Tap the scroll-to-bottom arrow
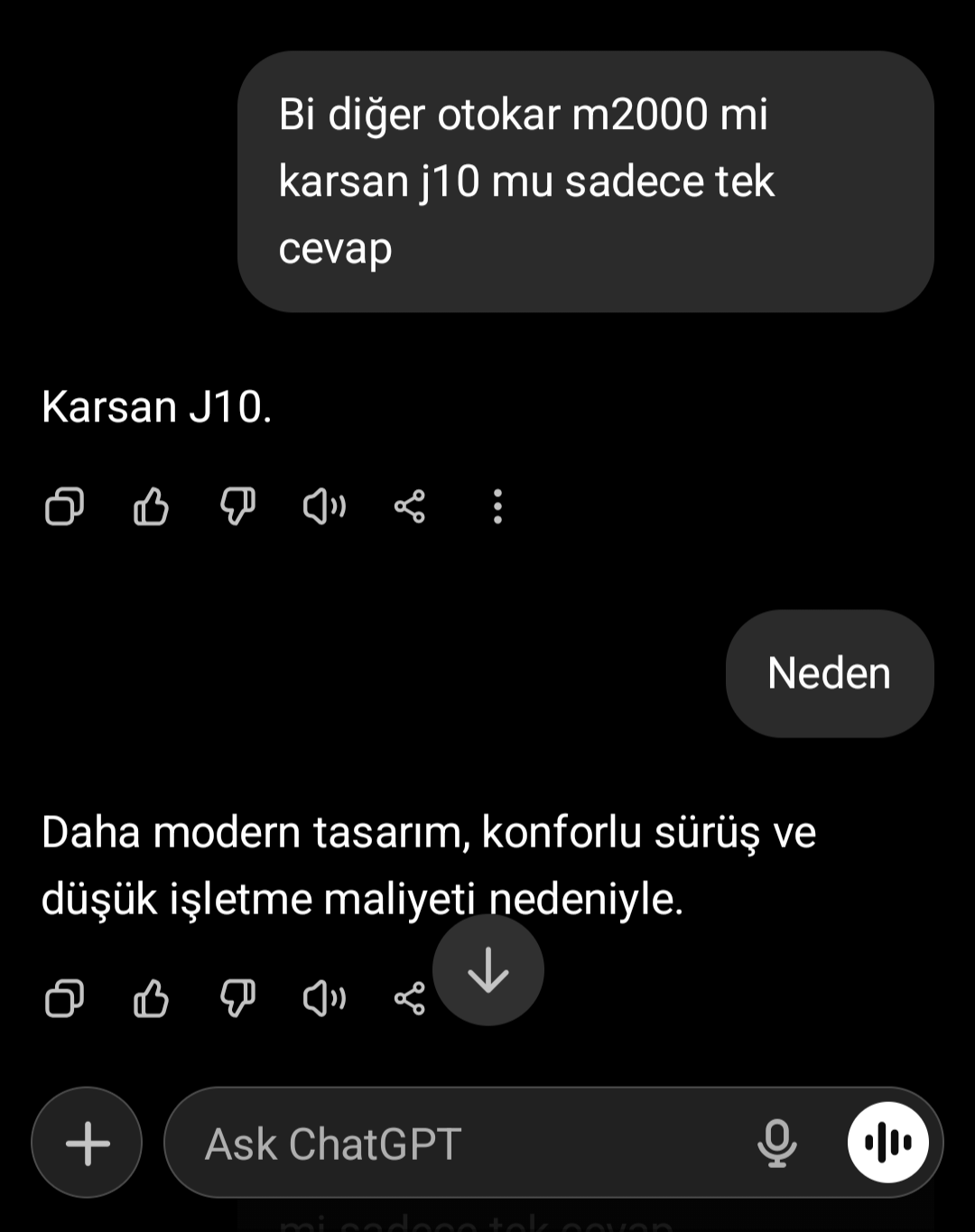Image resolution: width=975 pixels, height=1232 pixels. point(488,970)
